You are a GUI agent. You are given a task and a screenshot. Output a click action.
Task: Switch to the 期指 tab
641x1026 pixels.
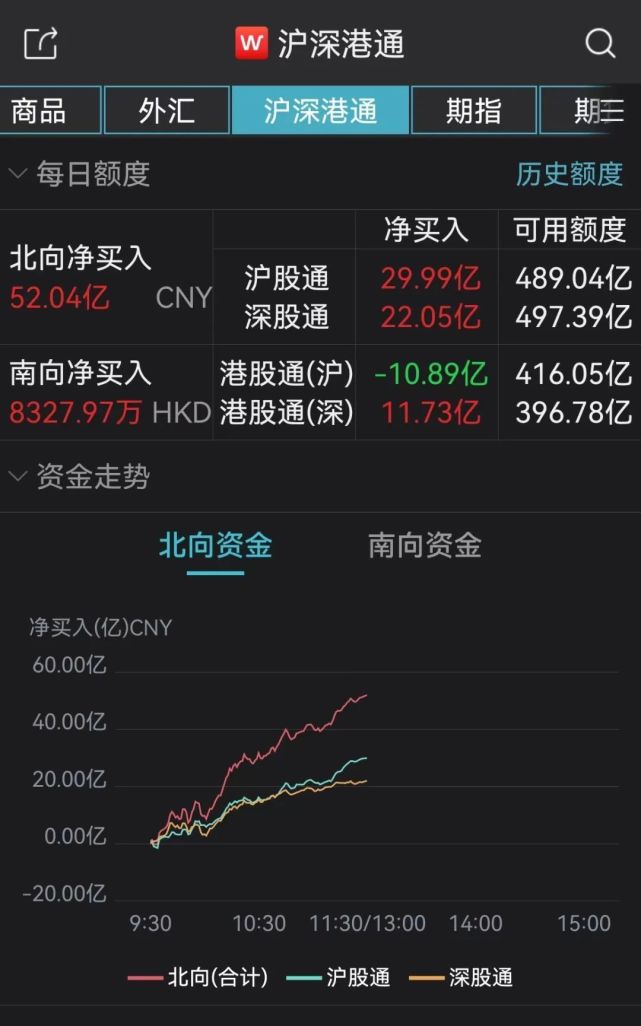(x=473, y=111)
